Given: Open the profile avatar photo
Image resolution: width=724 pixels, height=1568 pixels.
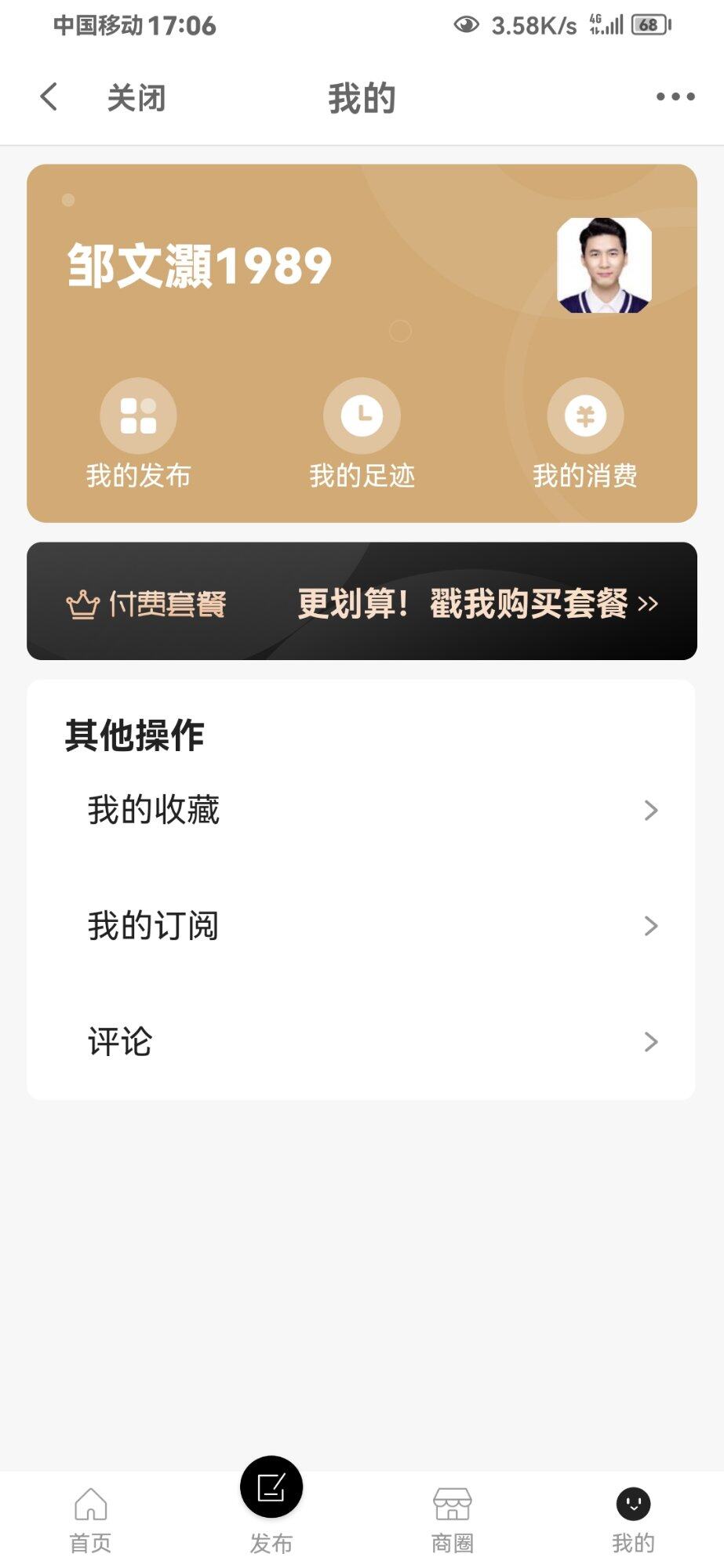Looking at the screenshot, I should (604, 266).
